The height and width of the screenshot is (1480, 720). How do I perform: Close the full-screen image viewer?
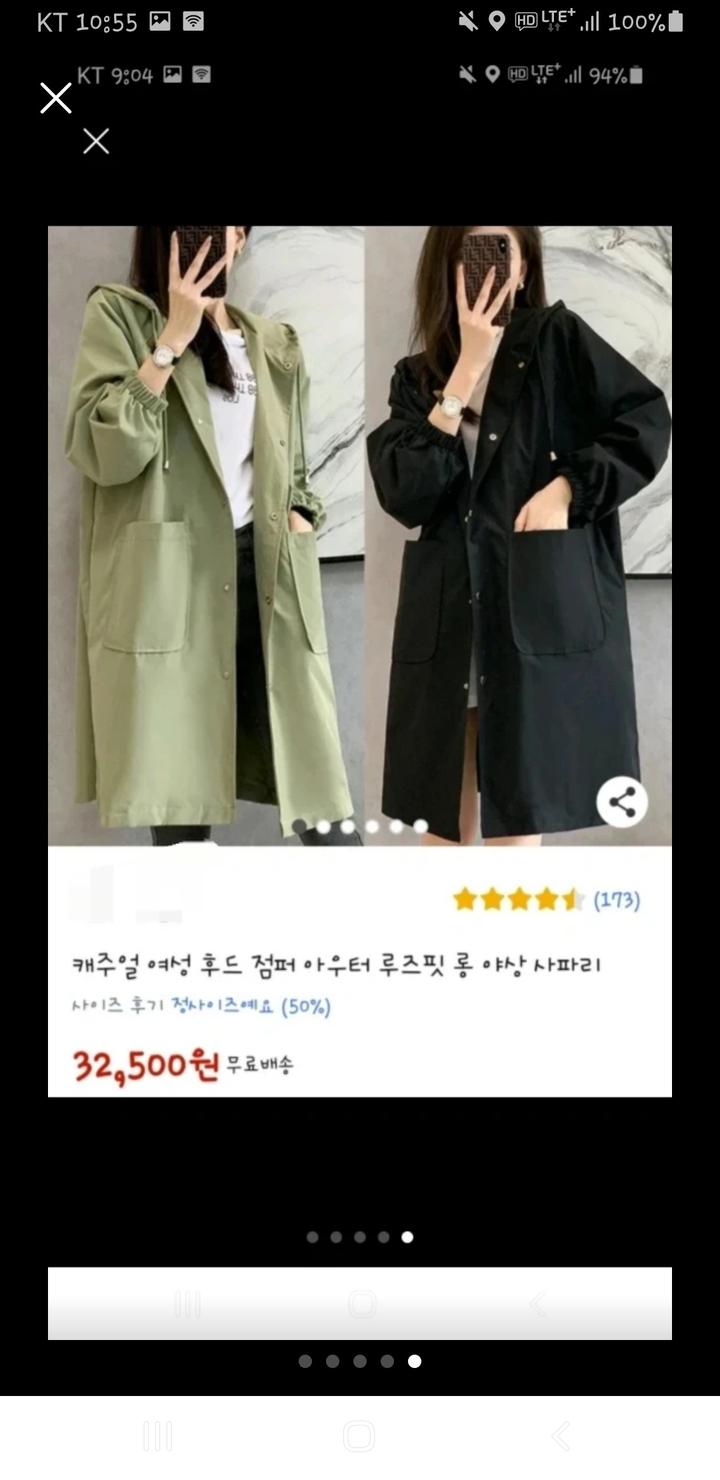56,98
